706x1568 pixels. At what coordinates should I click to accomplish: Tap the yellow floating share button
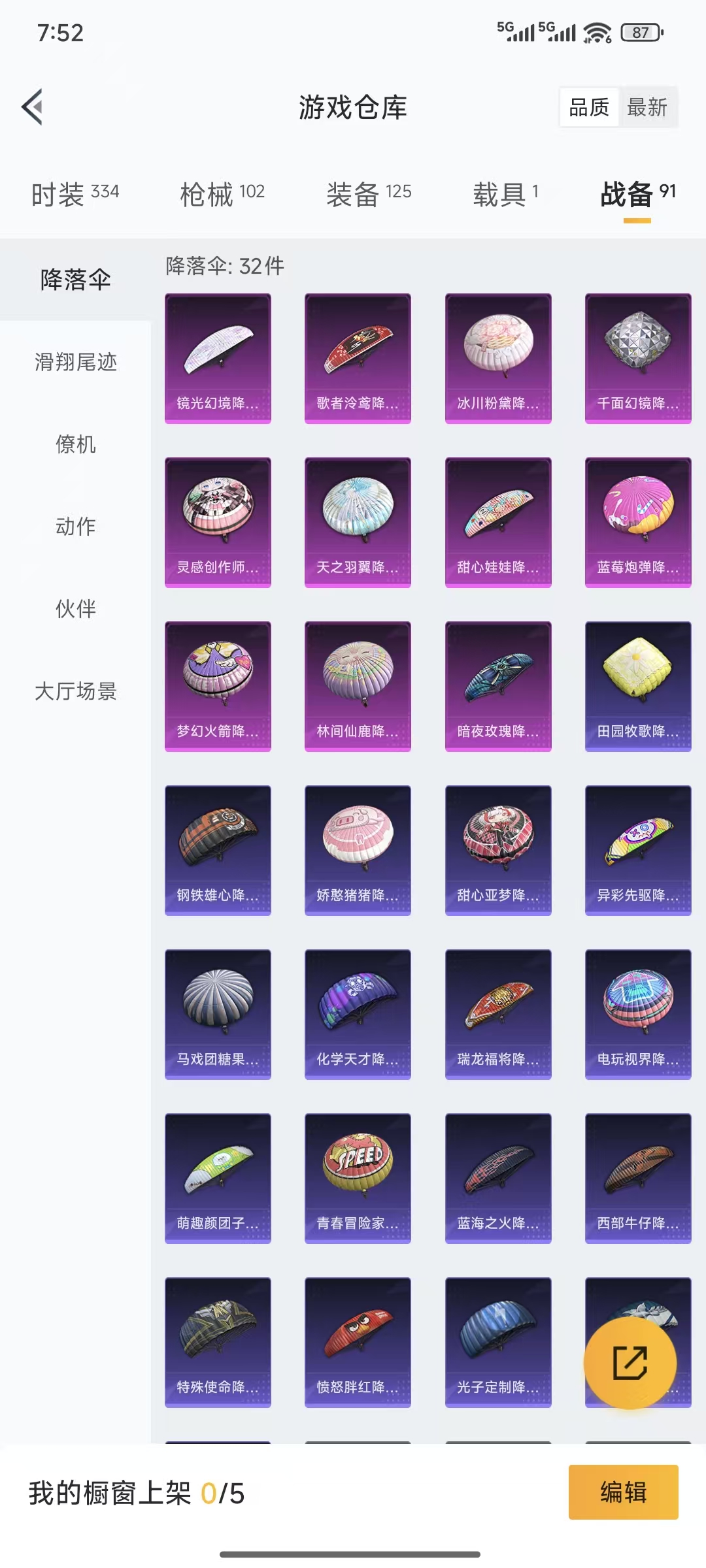(x=630, y=1362)
